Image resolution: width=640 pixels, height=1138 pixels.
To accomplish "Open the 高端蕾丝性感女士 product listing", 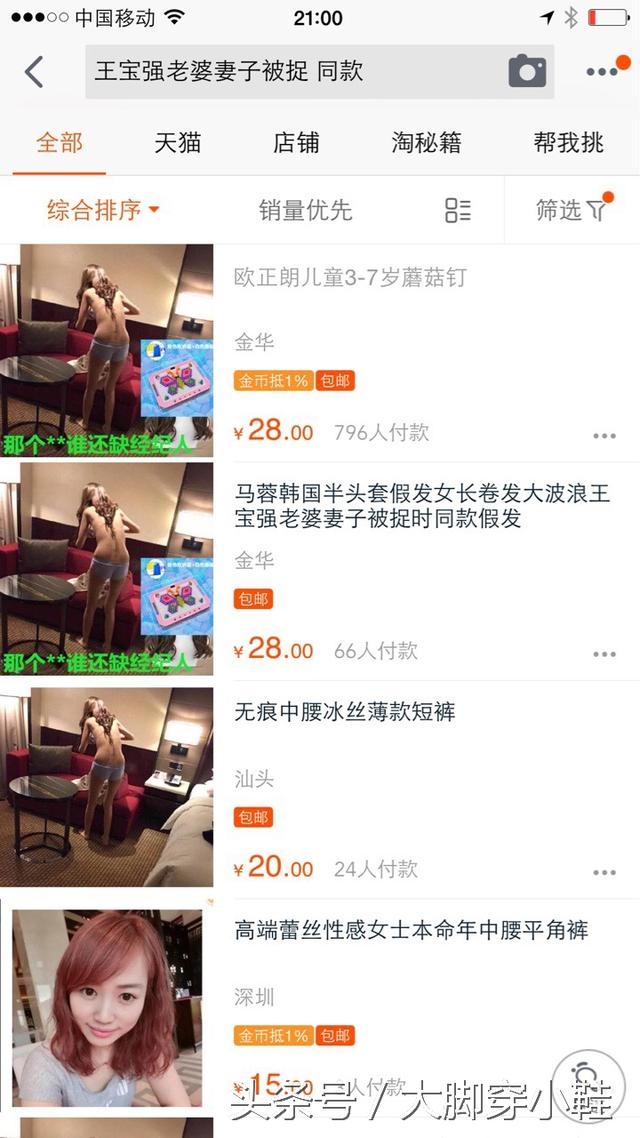I will pos(410,930).
